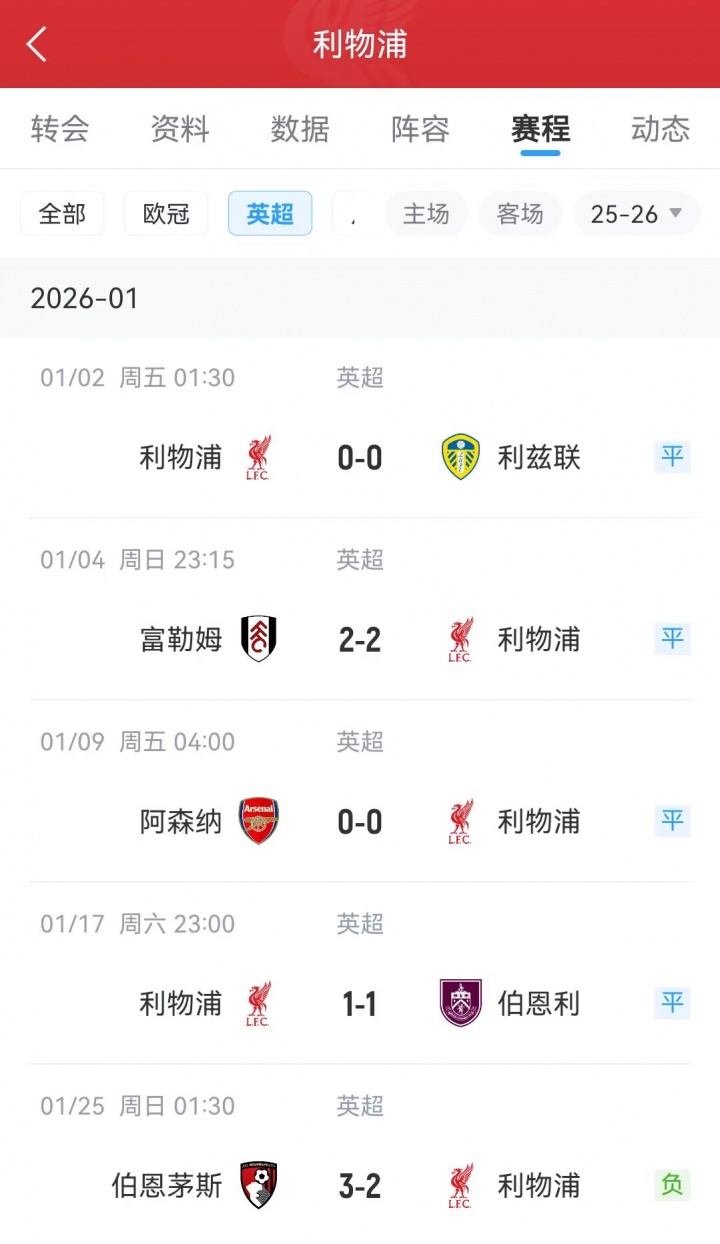Select the 赛程 tab

click(540, 129)
